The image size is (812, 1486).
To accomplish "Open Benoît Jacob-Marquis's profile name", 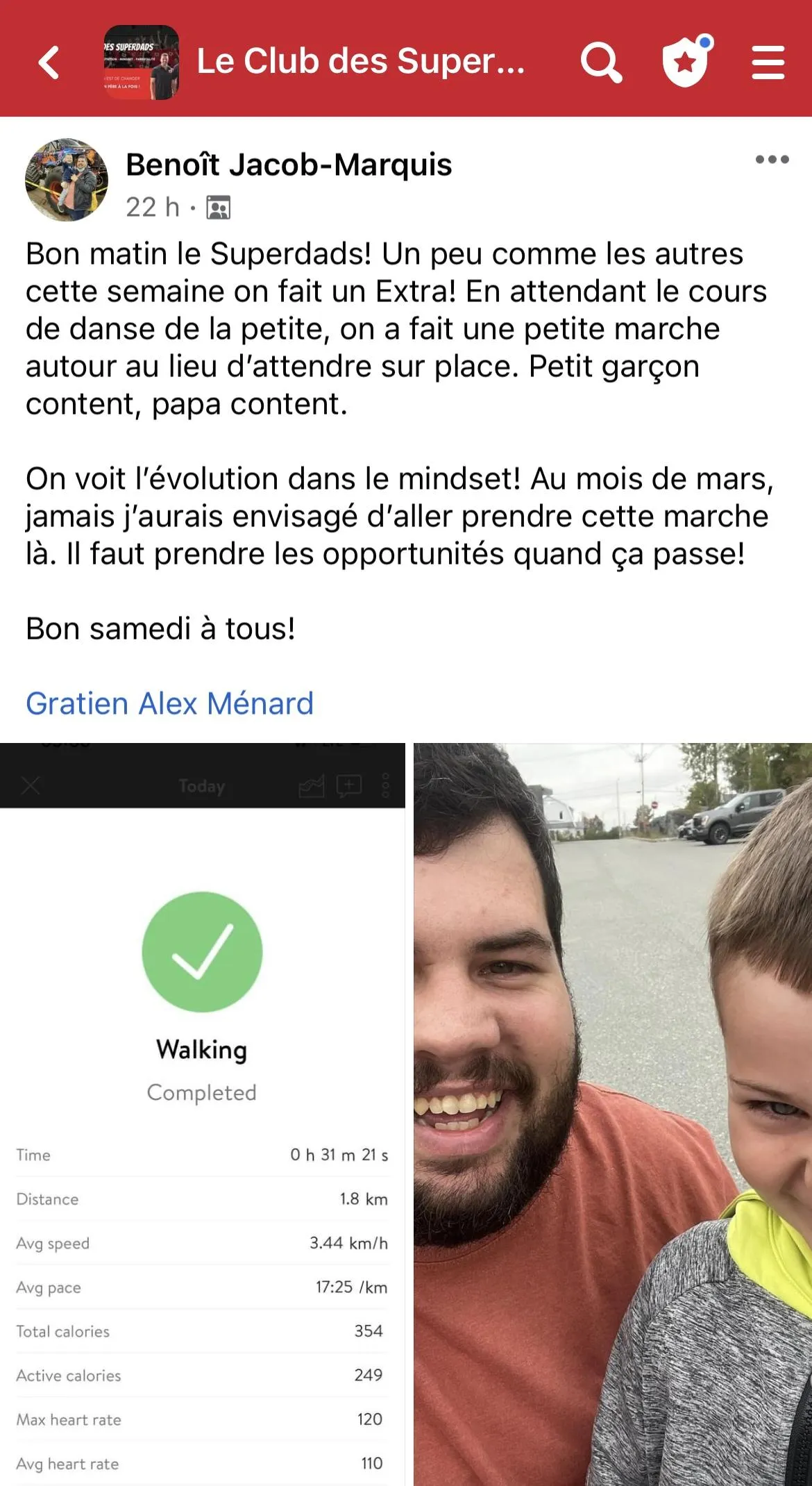I will tap(289, 165).
